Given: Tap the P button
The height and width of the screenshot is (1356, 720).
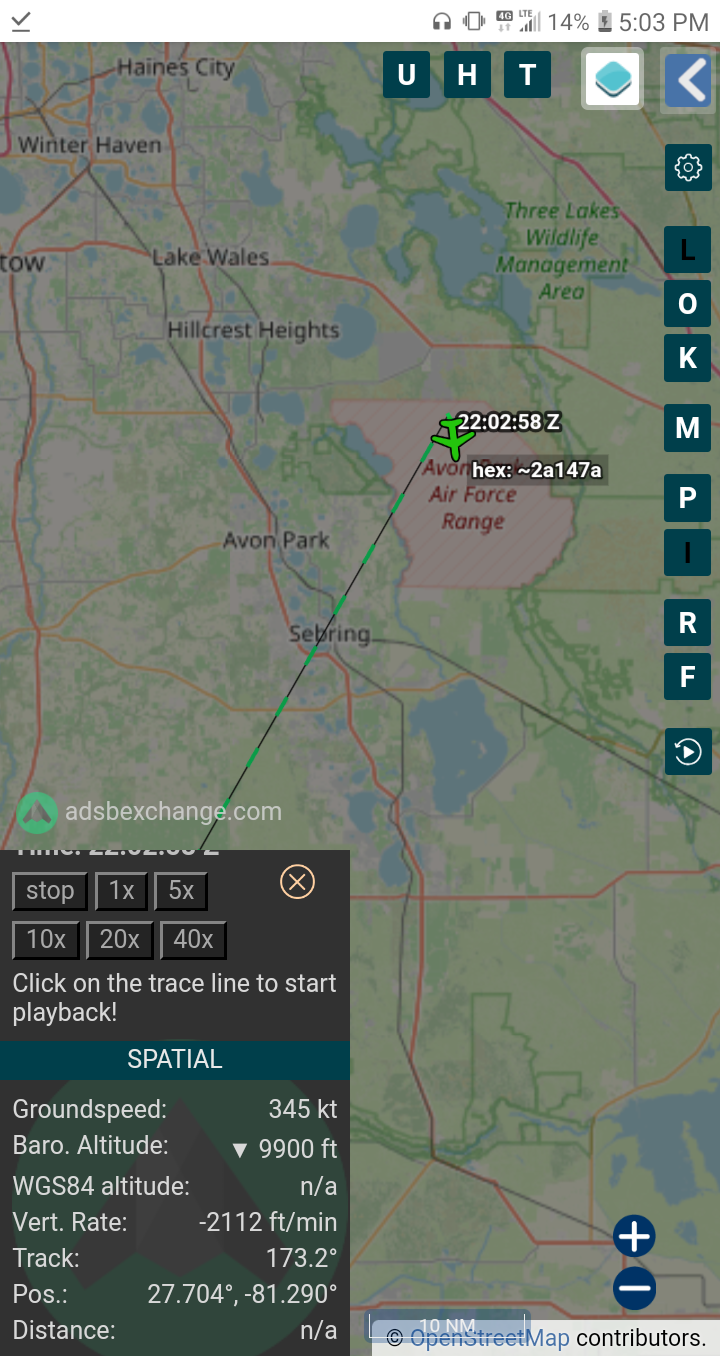Looking at the screenshot, I should [688, 498].
